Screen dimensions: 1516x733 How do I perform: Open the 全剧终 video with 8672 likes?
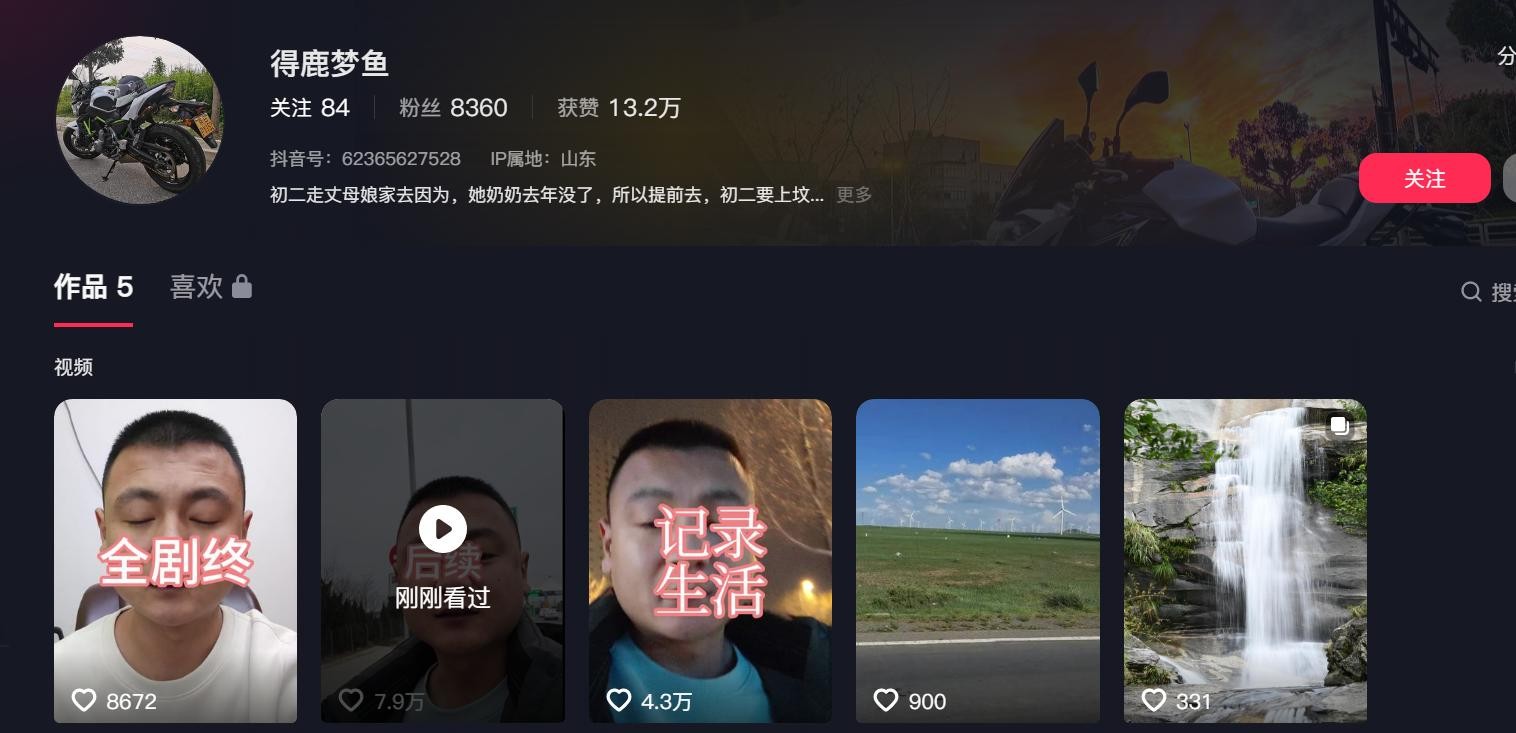tap(175, 560)
